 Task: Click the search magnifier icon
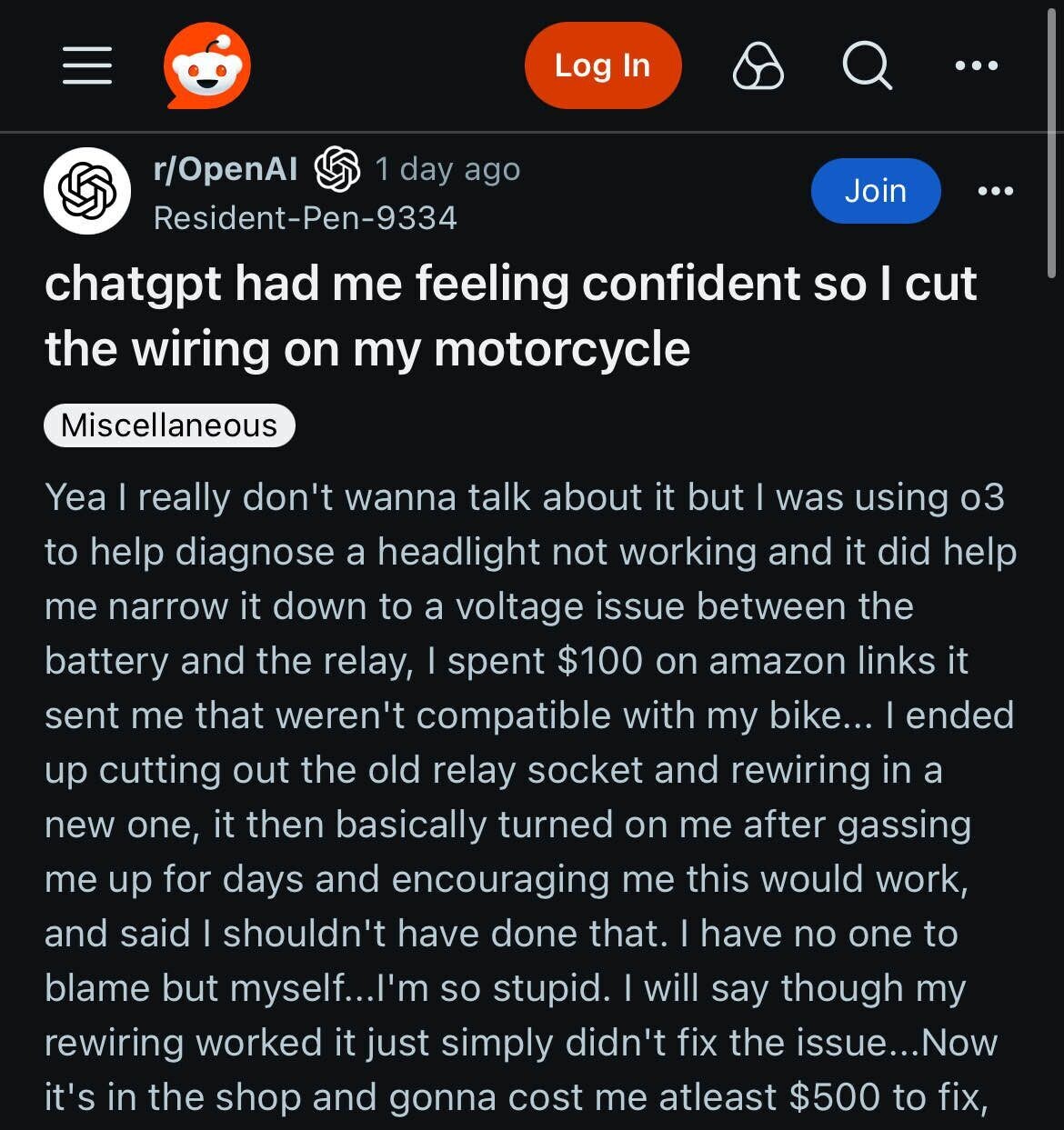[866, 65]
